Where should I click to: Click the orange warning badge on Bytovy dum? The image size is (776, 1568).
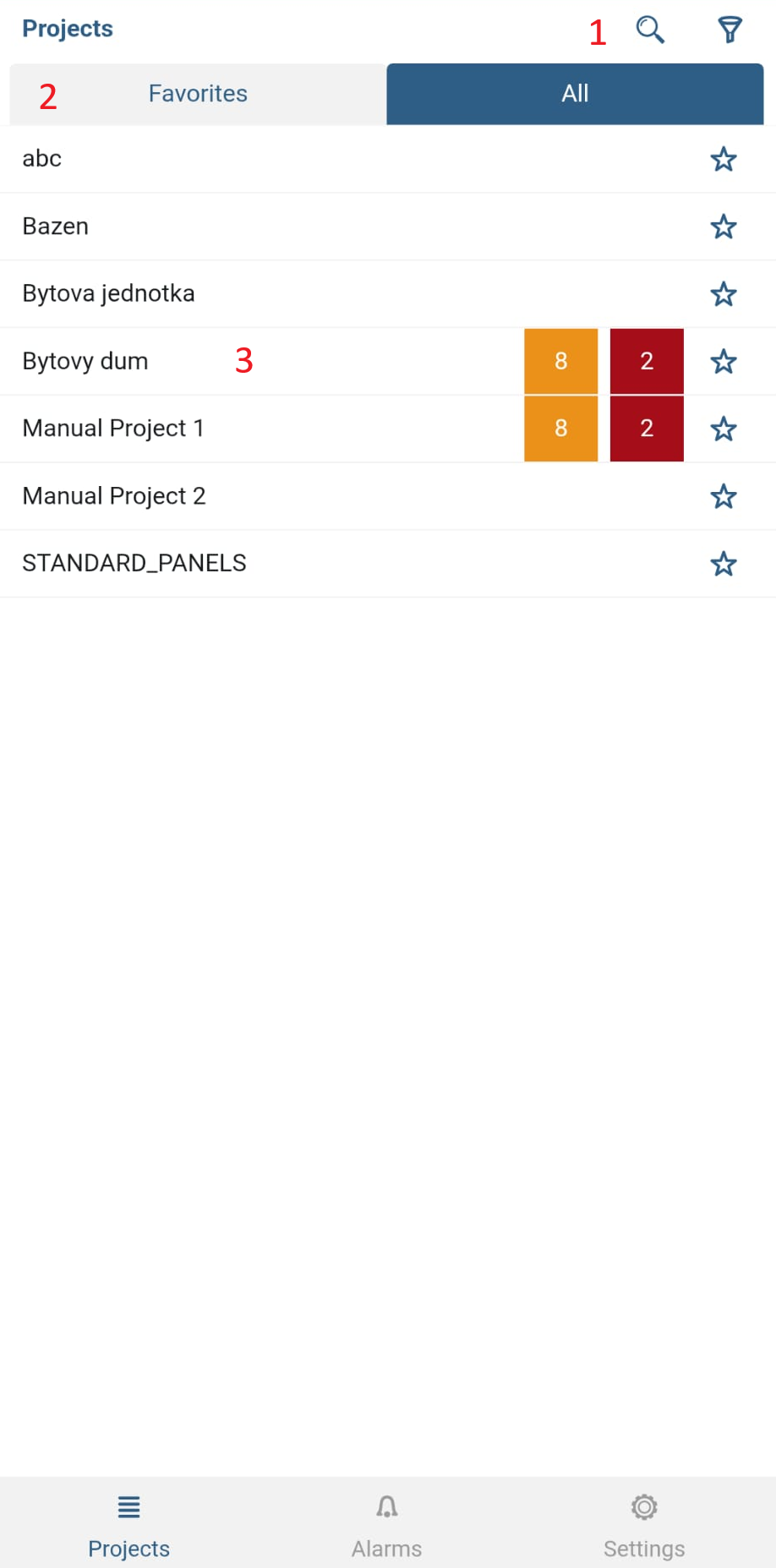(560, 361)
